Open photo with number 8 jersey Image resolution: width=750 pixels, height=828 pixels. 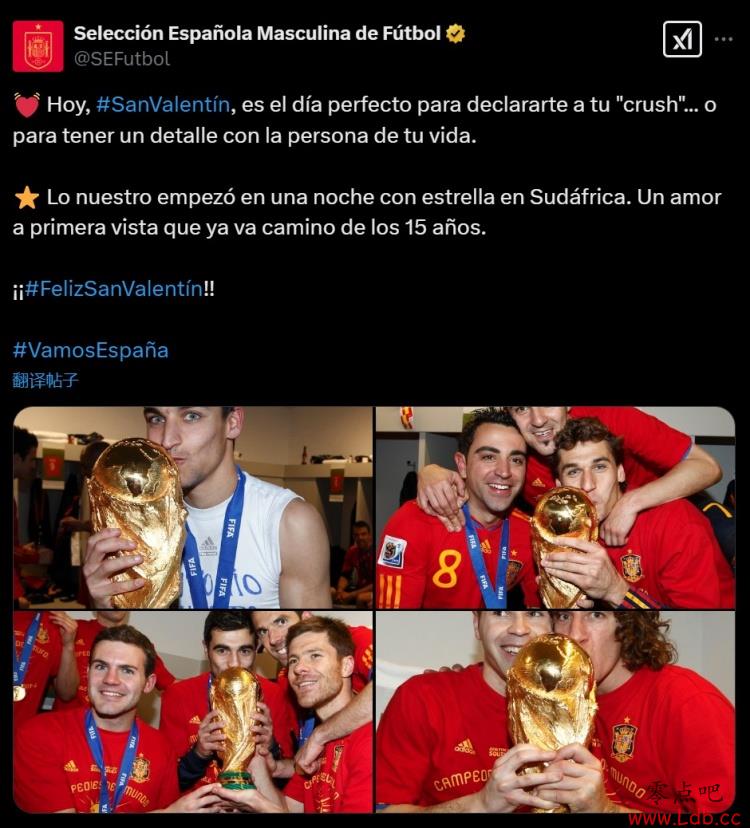click(555, 507)
